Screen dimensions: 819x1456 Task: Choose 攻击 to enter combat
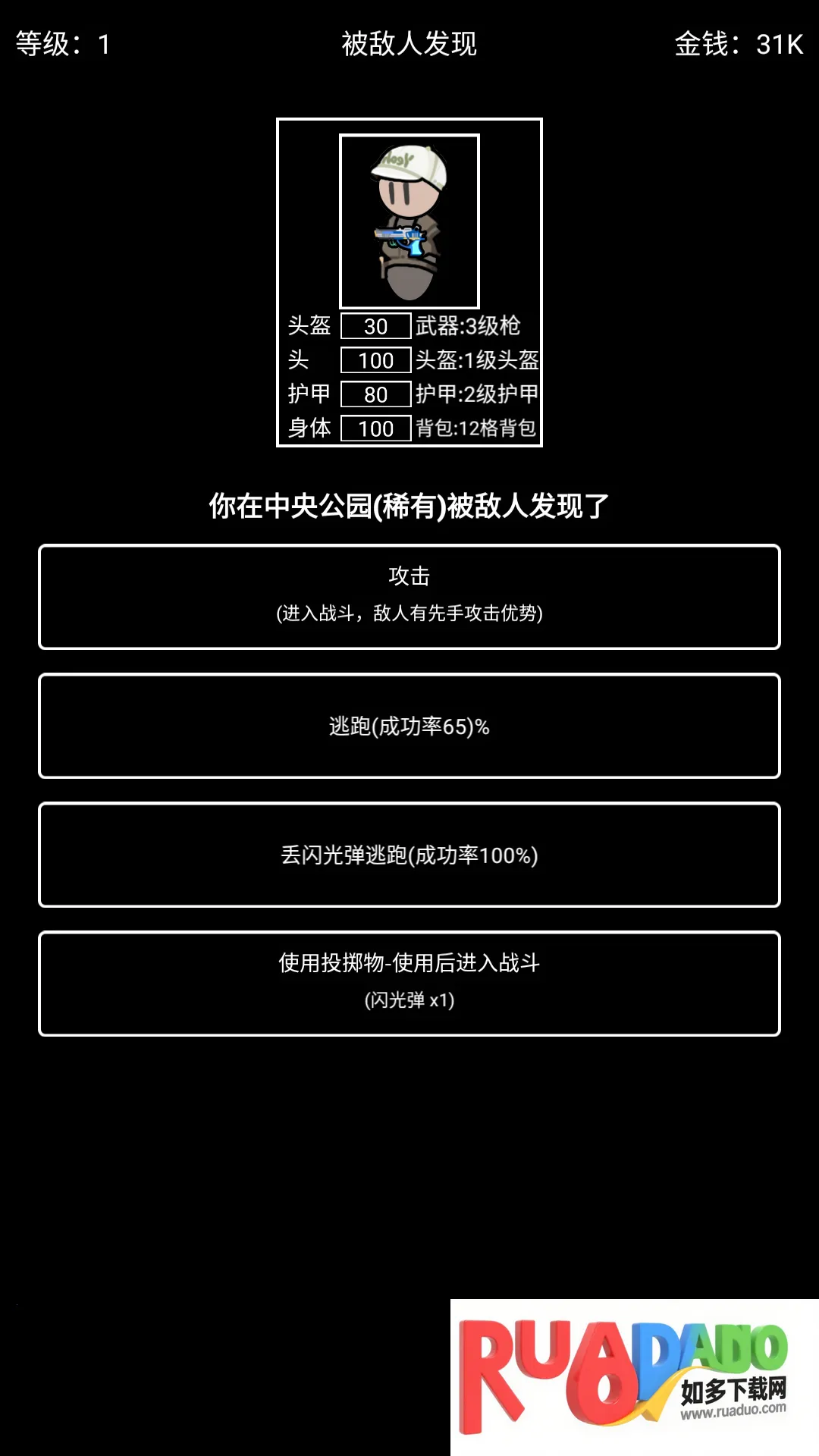[x=409, y=597]
